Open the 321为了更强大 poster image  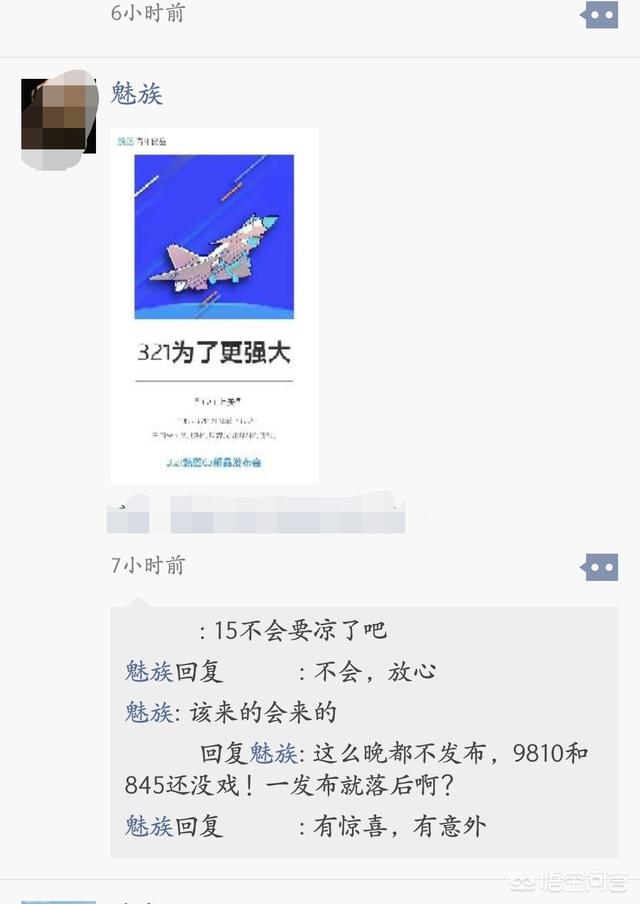click(214, 305)
